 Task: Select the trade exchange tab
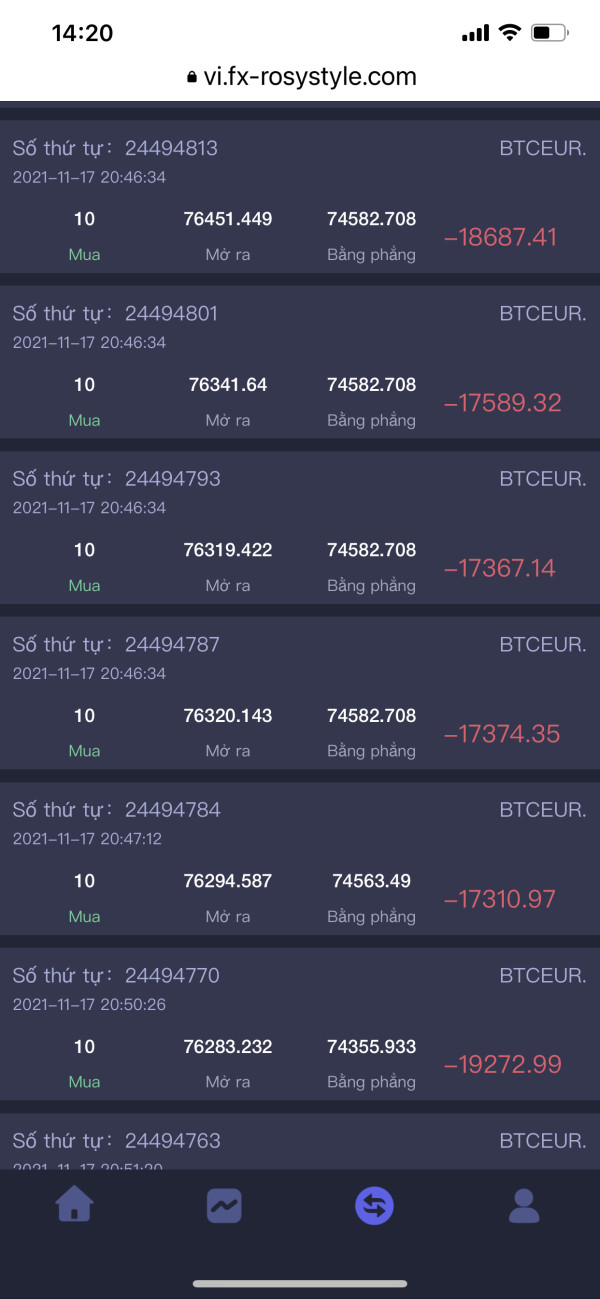coord(374,1206)
